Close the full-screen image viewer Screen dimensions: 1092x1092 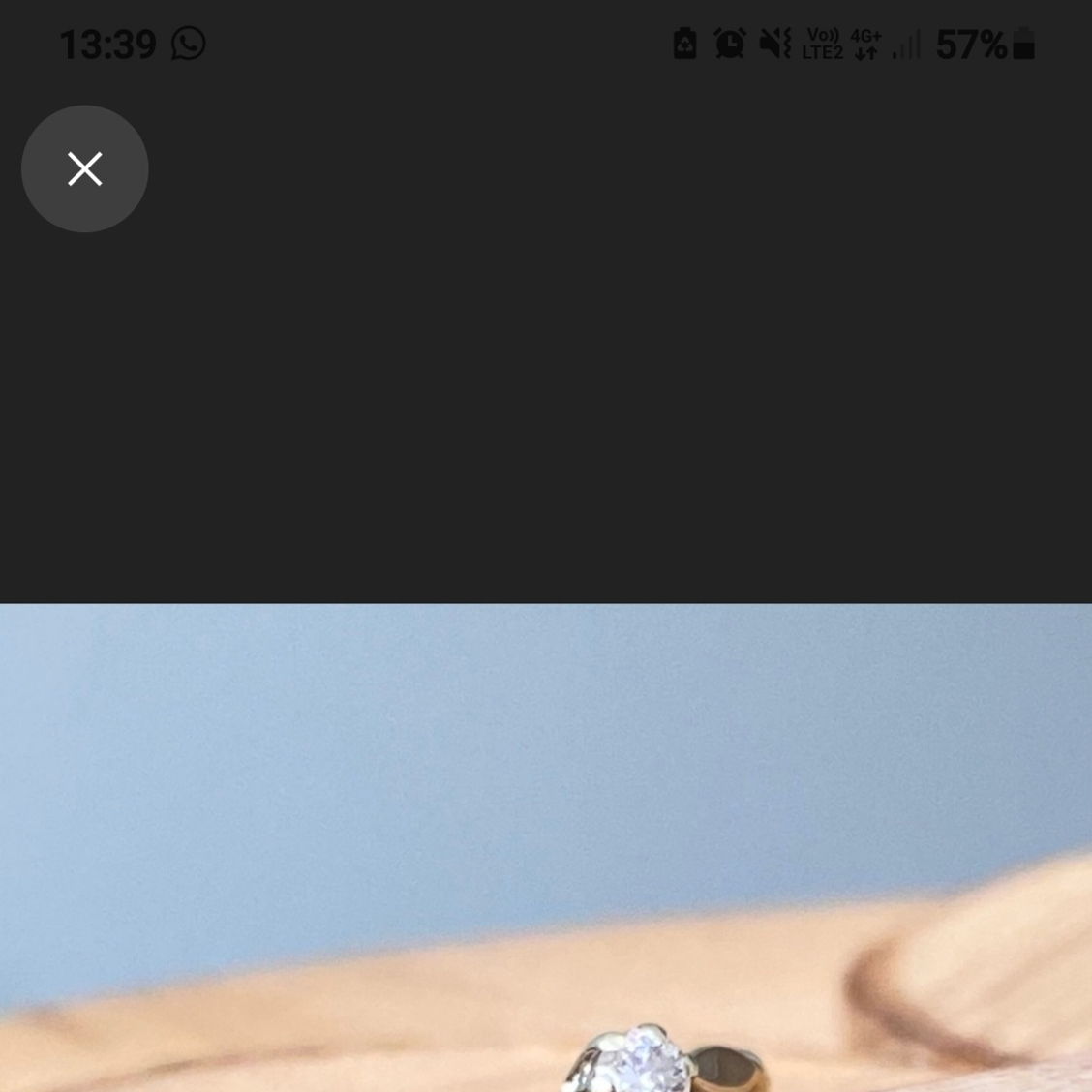pos(85,168)
